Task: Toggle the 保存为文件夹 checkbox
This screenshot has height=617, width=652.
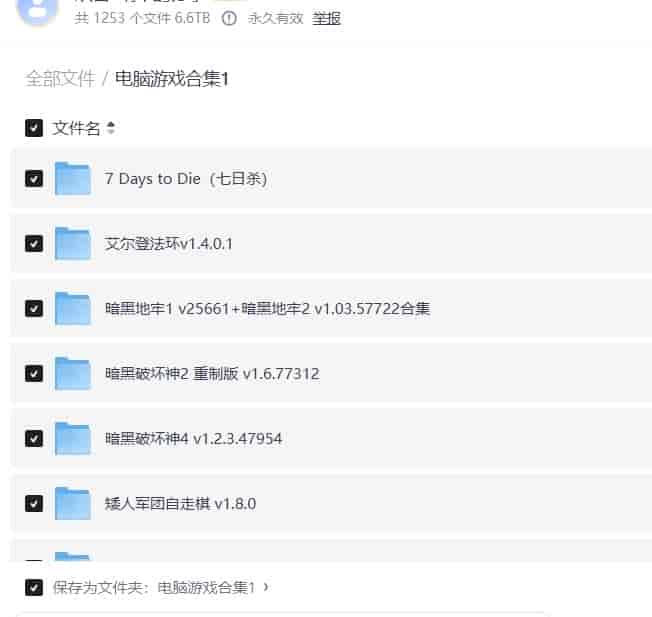Action: [x=34, y=588]
